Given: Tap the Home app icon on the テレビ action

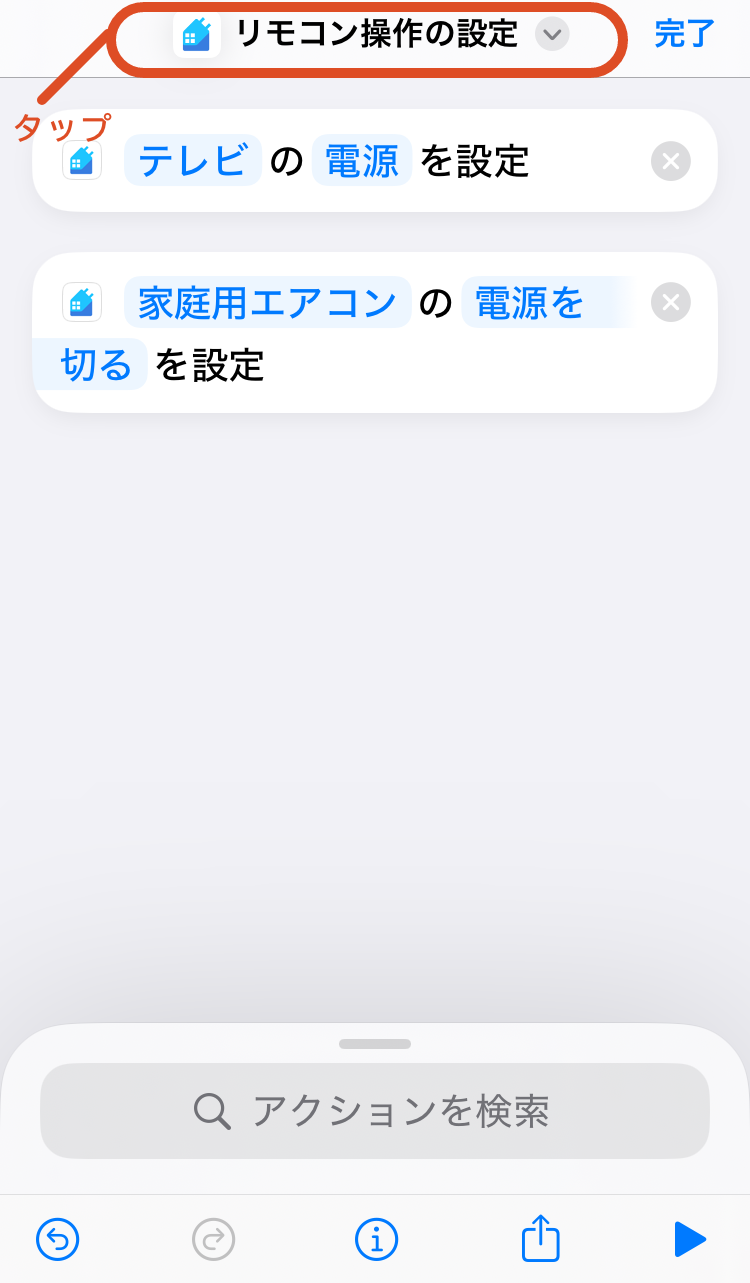Looking at the screenshot, I should coord(81,160).
